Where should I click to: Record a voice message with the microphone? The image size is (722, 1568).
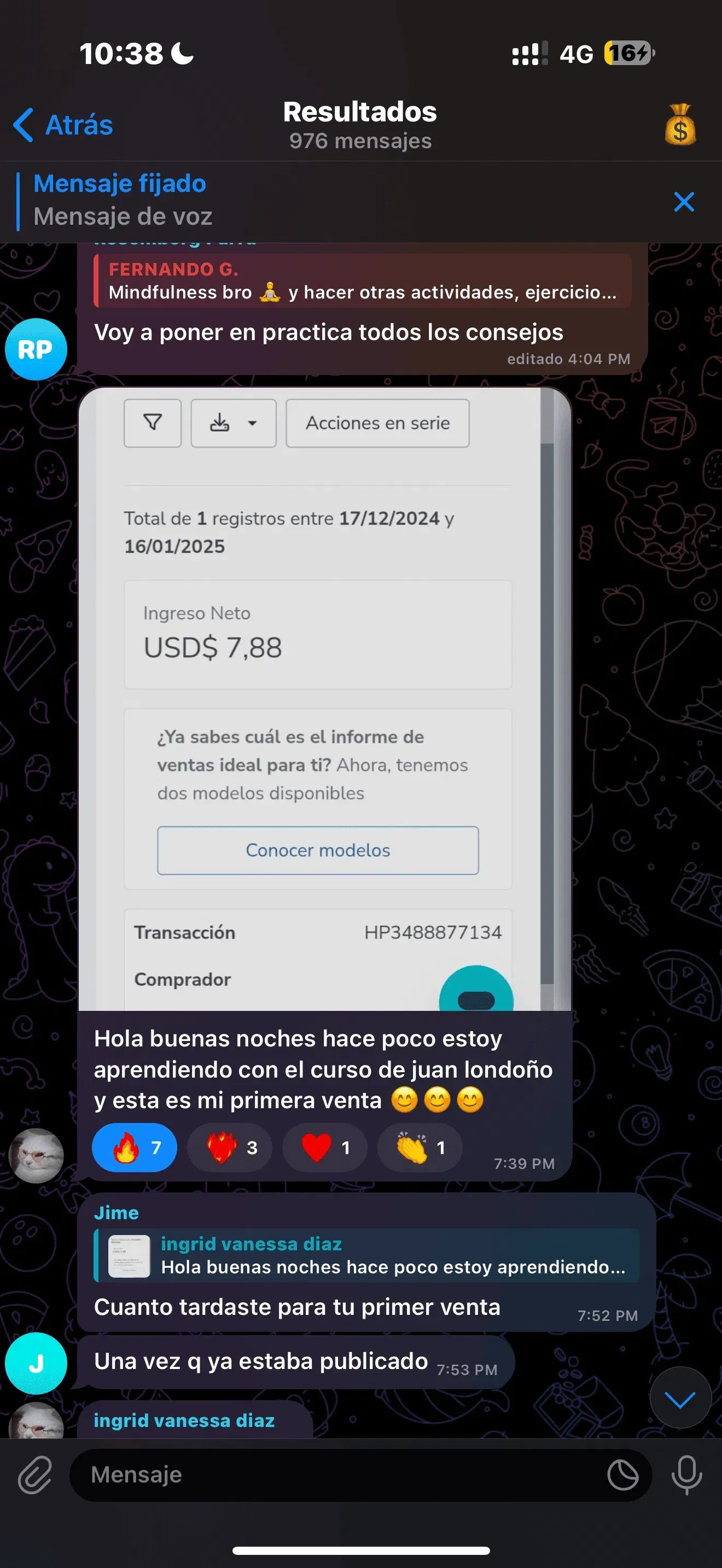pos(686,1475)
